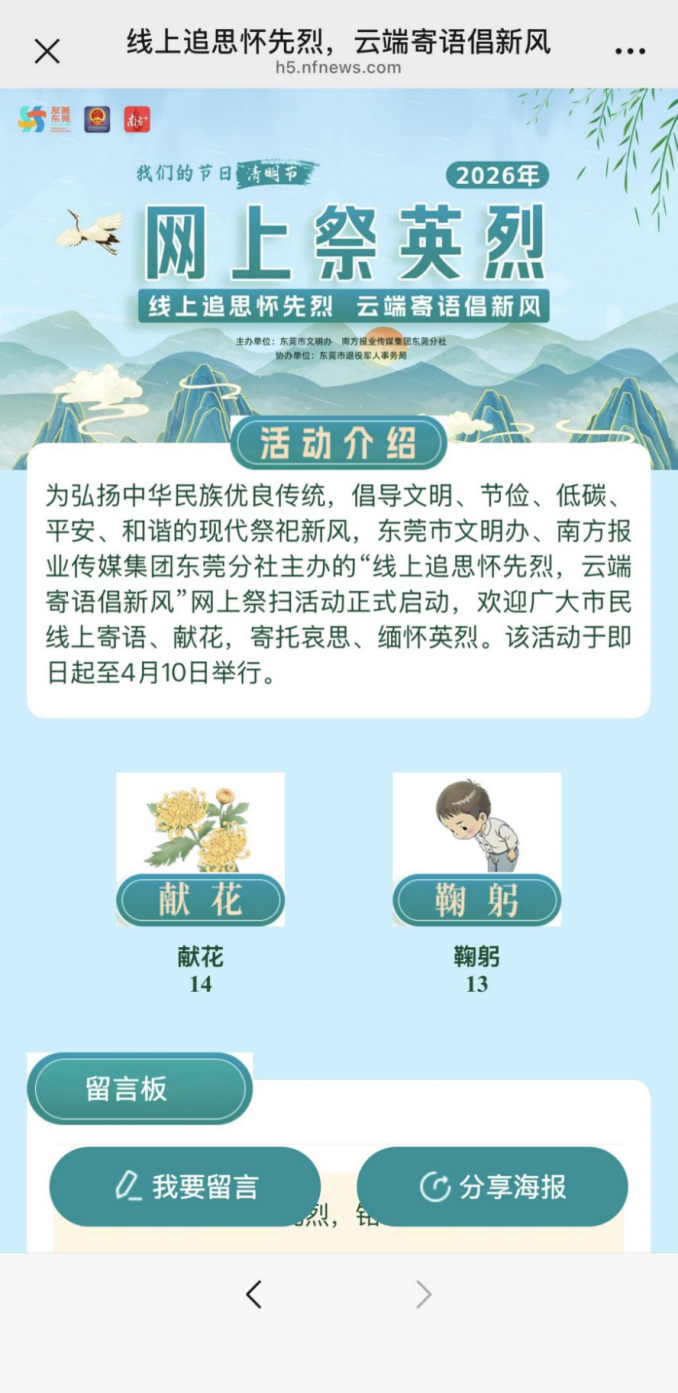Share the poster via 分享海报
The image size is (678, 1393).
point(492,1187)
